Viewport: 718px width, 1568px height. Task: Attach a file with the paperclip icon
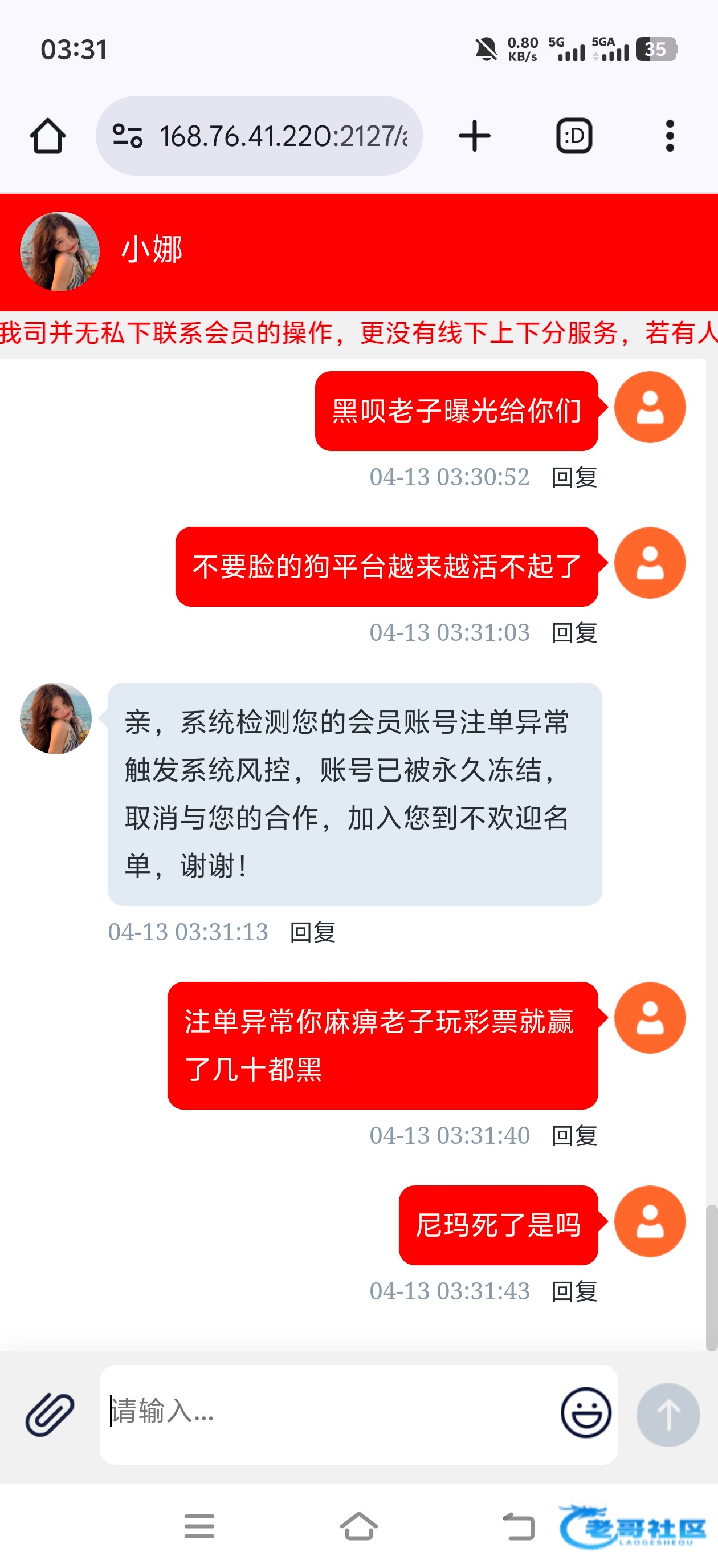click(50, 1414)
